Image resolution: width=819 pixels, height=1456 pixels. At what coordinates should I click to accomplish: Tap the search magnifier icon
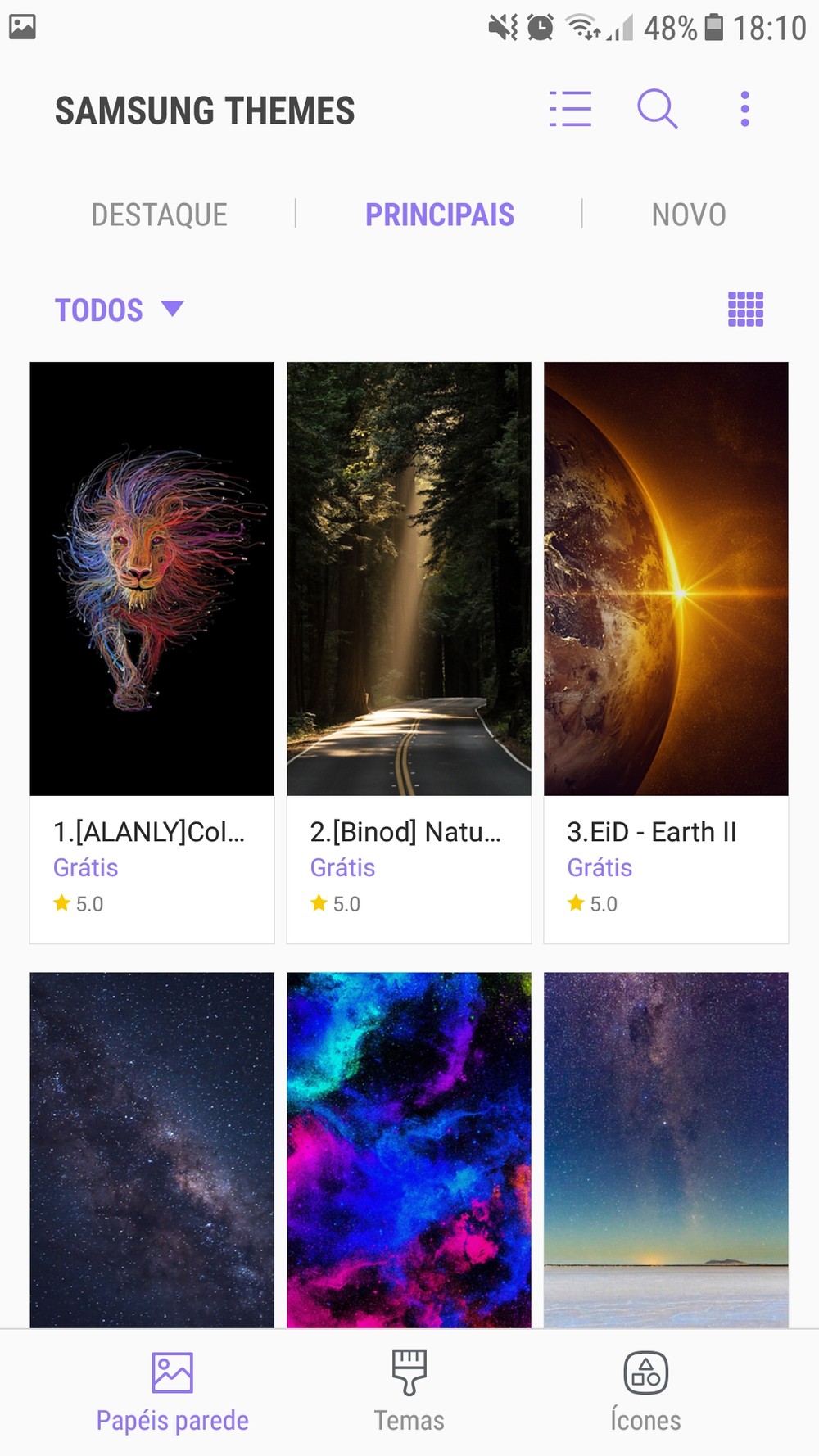tap(657, 109)
